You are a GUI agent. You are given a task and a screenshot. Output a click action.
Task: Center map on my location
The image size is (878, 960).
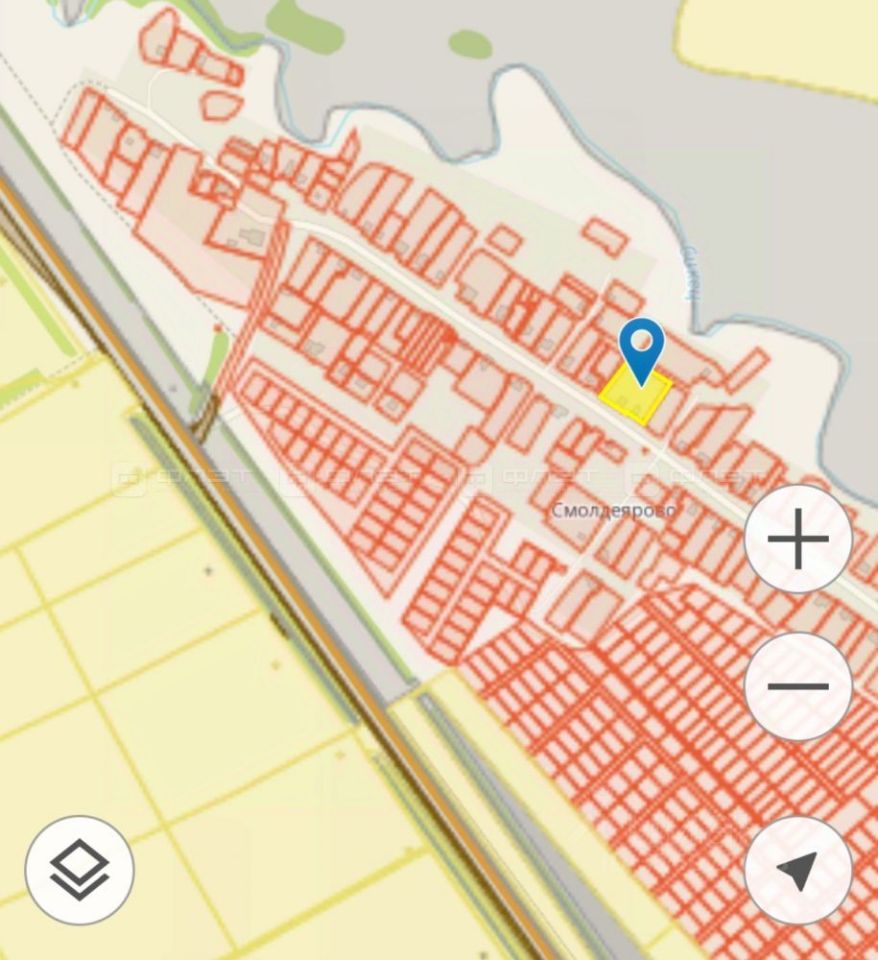point(798,870)
